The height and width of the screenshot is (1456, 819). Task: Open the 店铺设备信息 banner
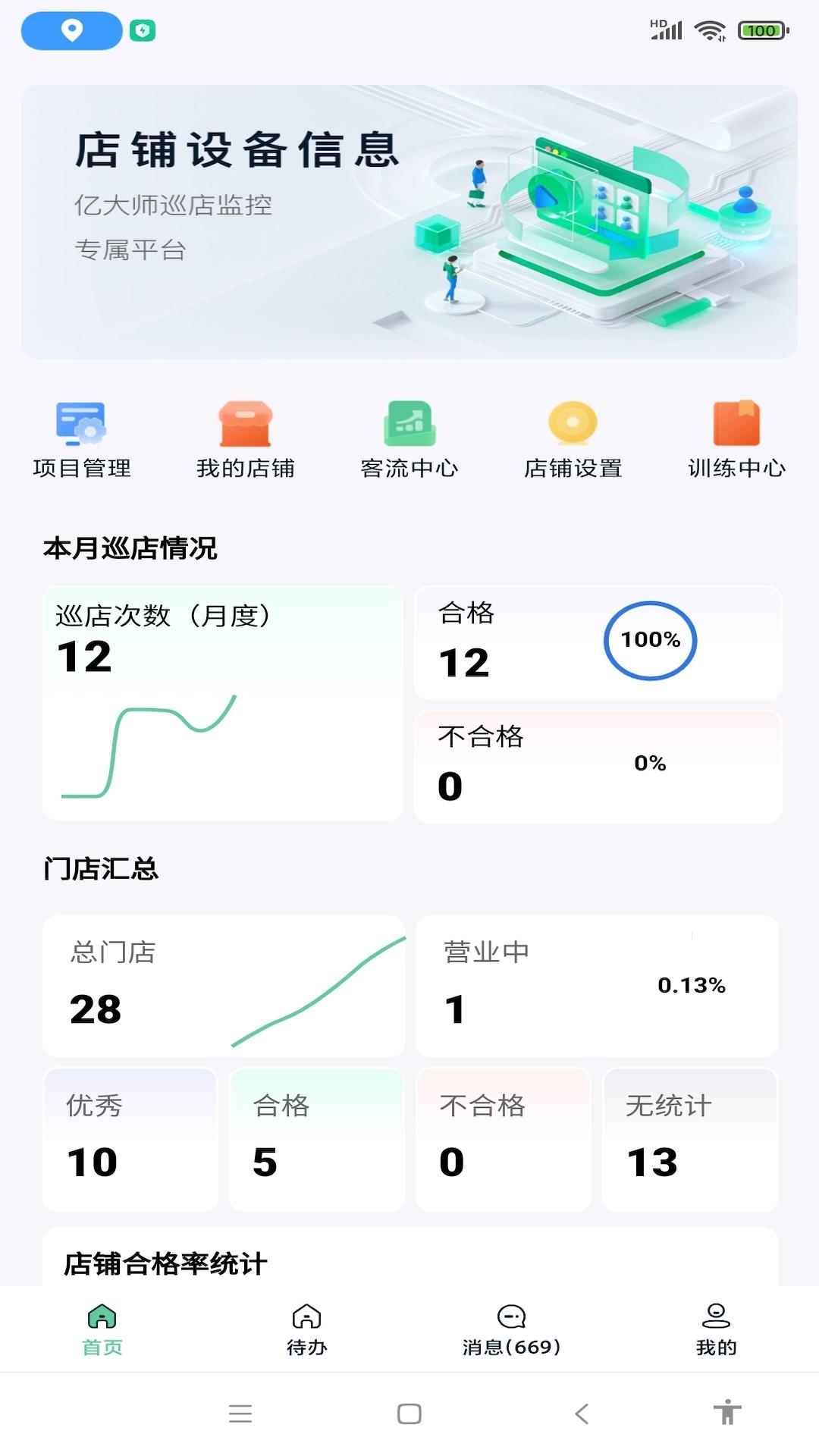pyautogui.click(x=409, y=219)
